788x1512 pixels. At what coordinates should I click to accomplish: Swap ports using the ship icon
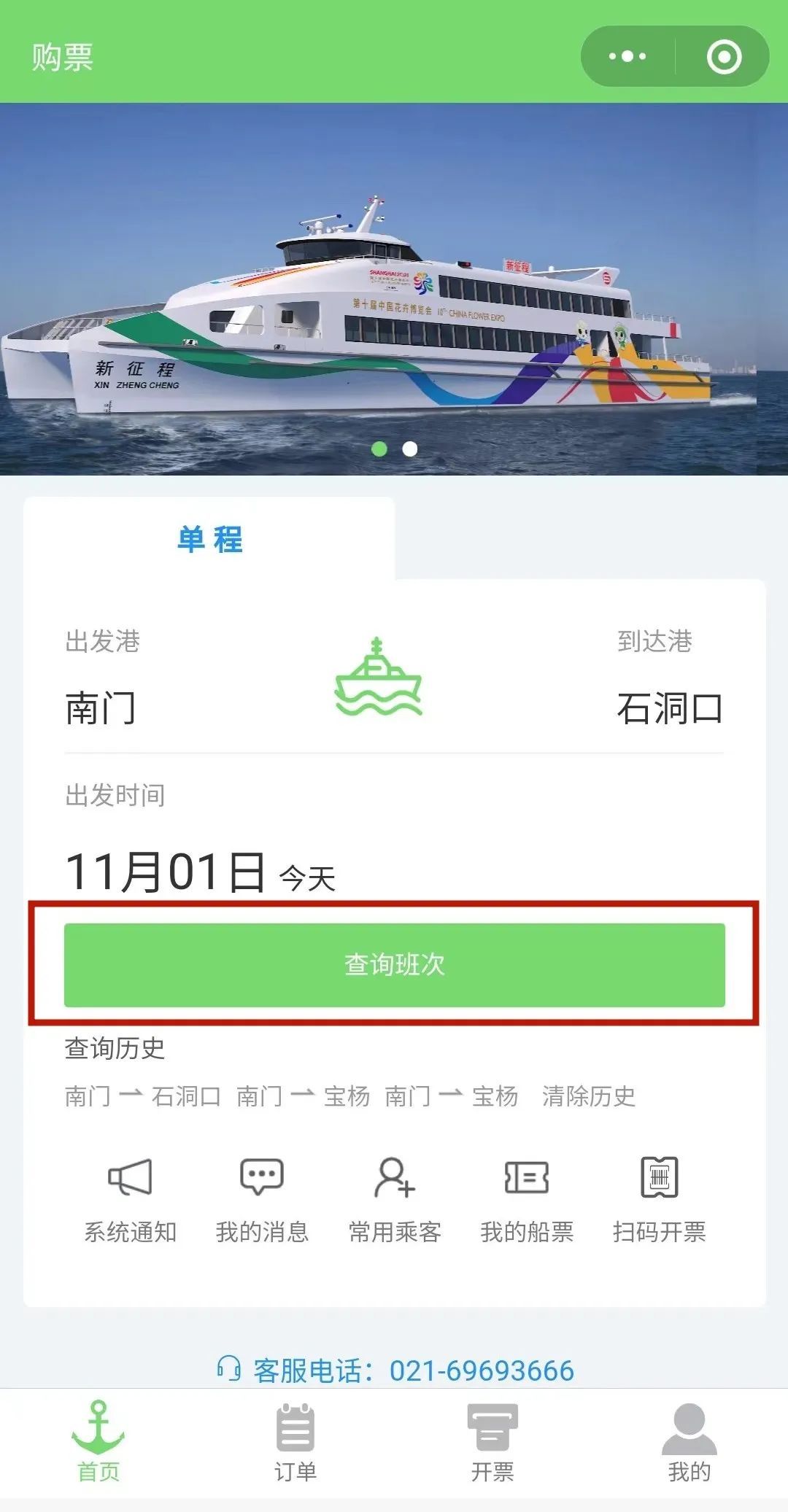[378, 678]
